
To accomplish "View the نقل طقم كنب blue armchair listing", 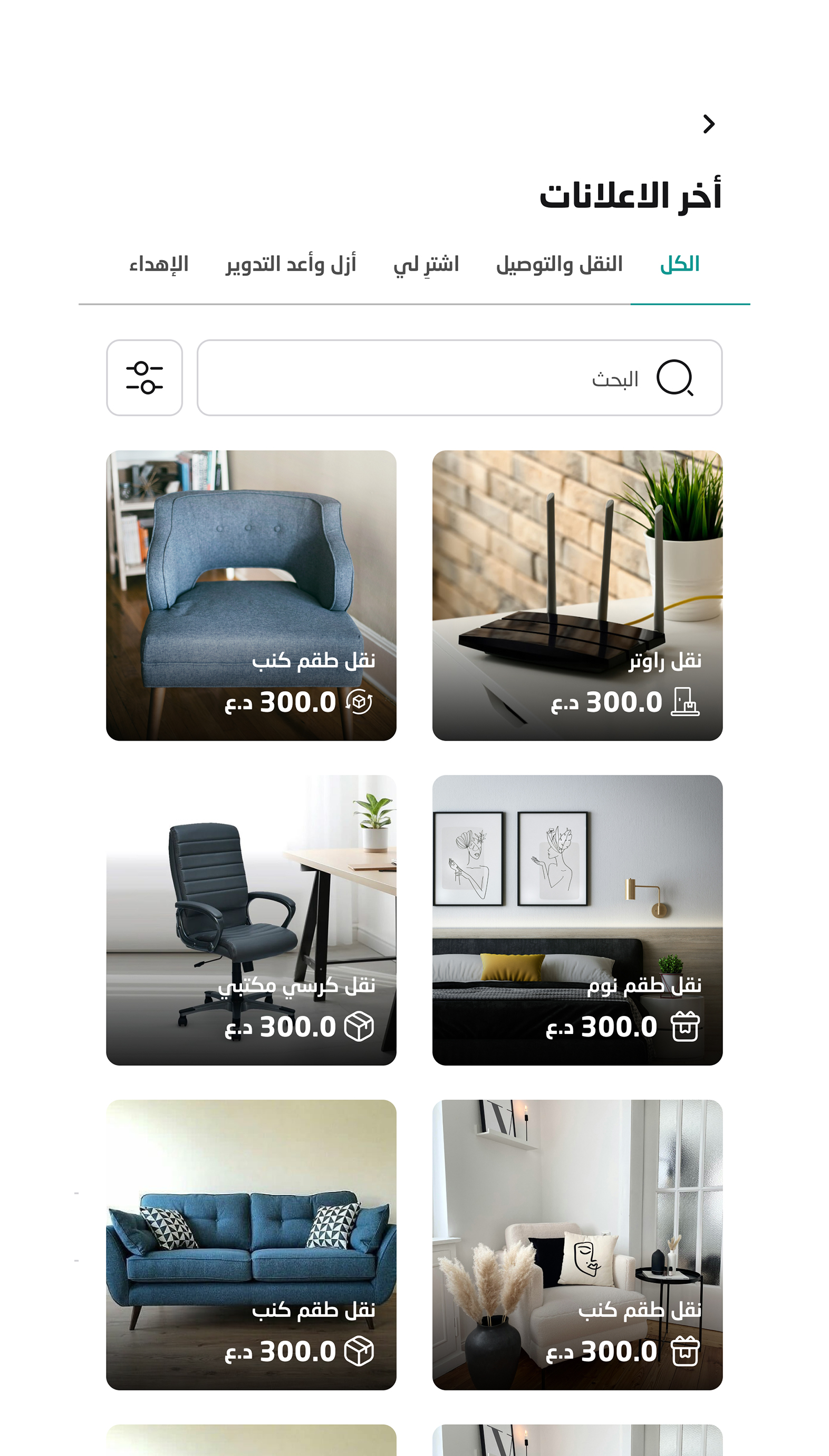I will tap(251, 595).
